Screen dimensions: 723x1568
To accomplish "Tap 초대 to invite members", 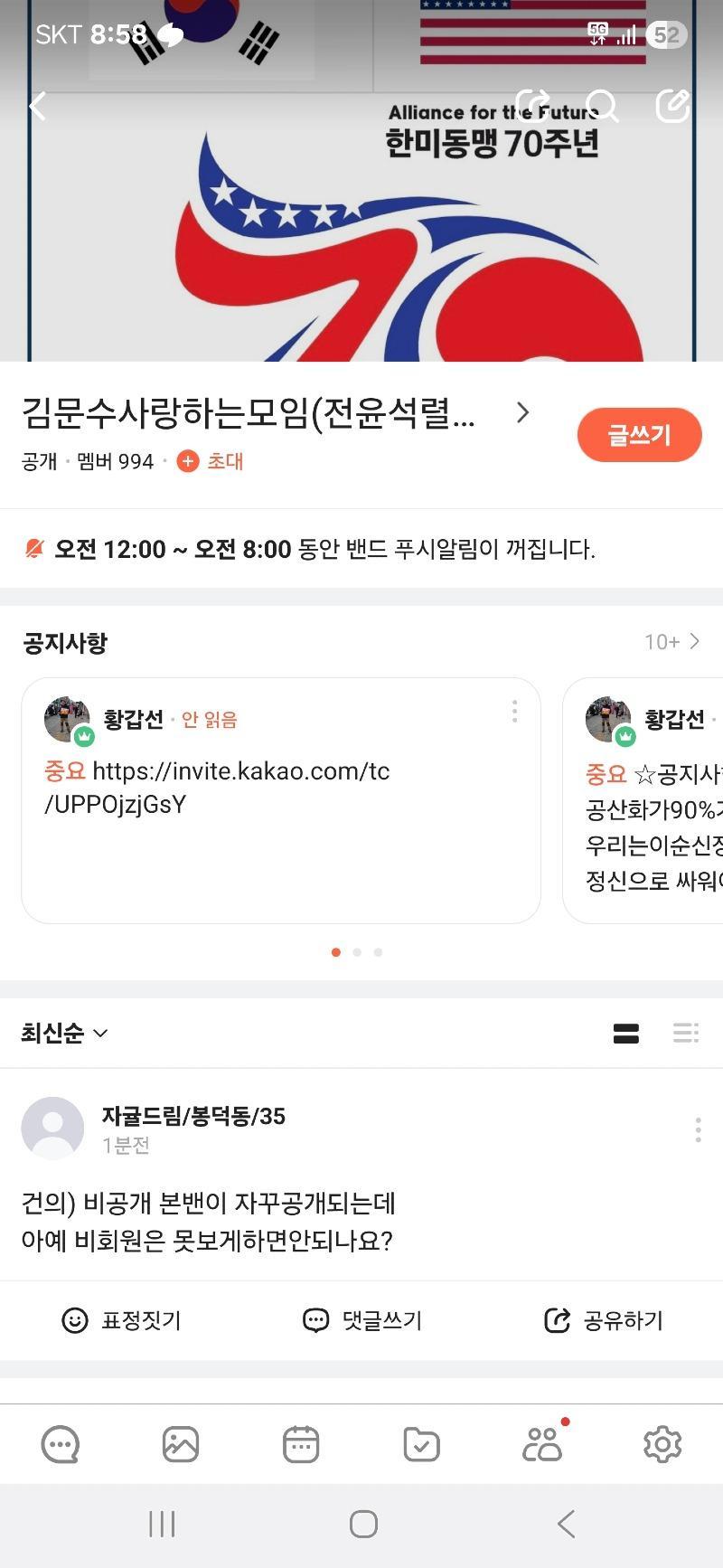I will tap(211, 461).
